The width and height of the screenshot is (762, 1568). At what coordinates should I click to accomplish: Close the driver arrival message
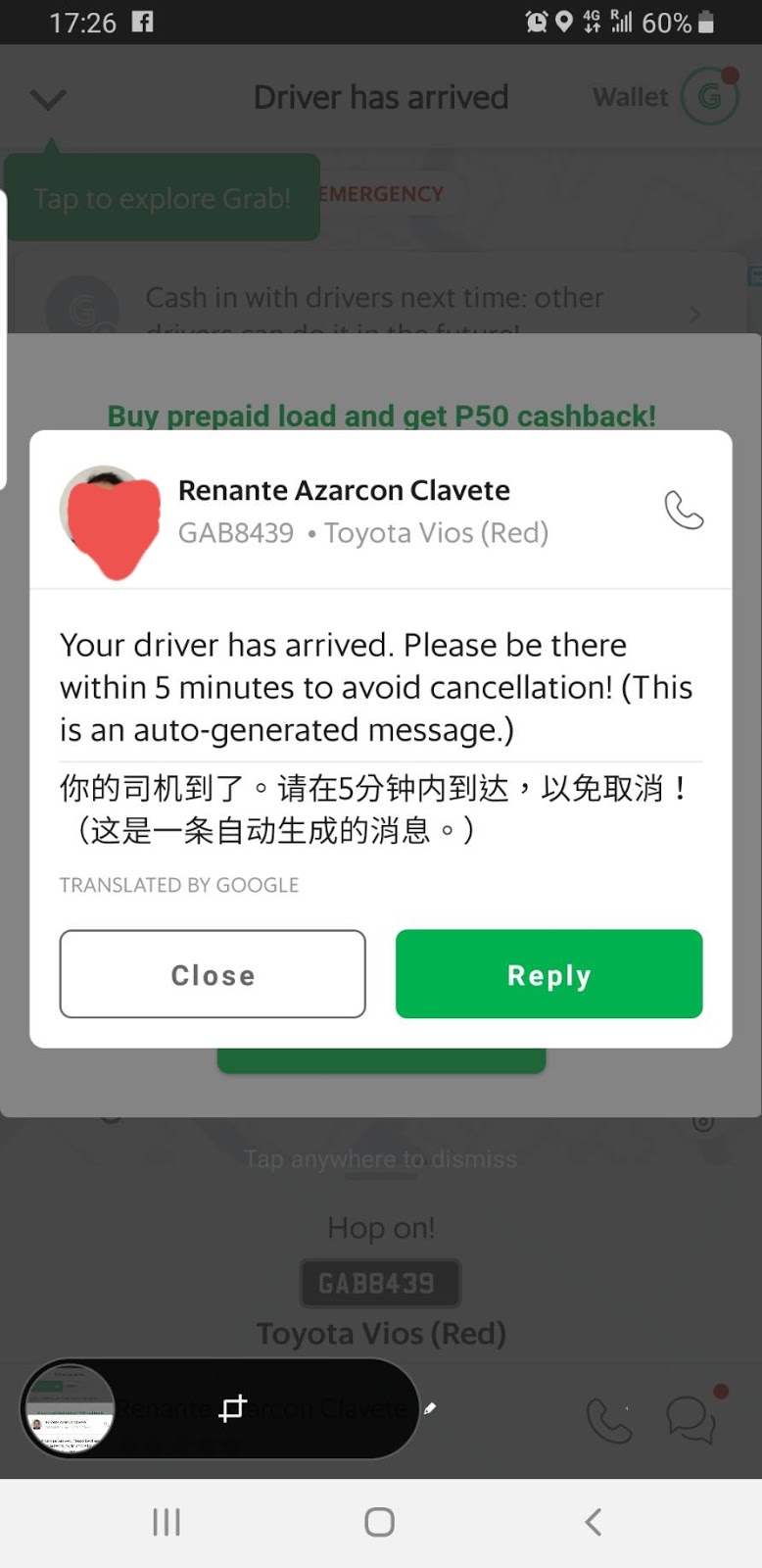[213, 974]
